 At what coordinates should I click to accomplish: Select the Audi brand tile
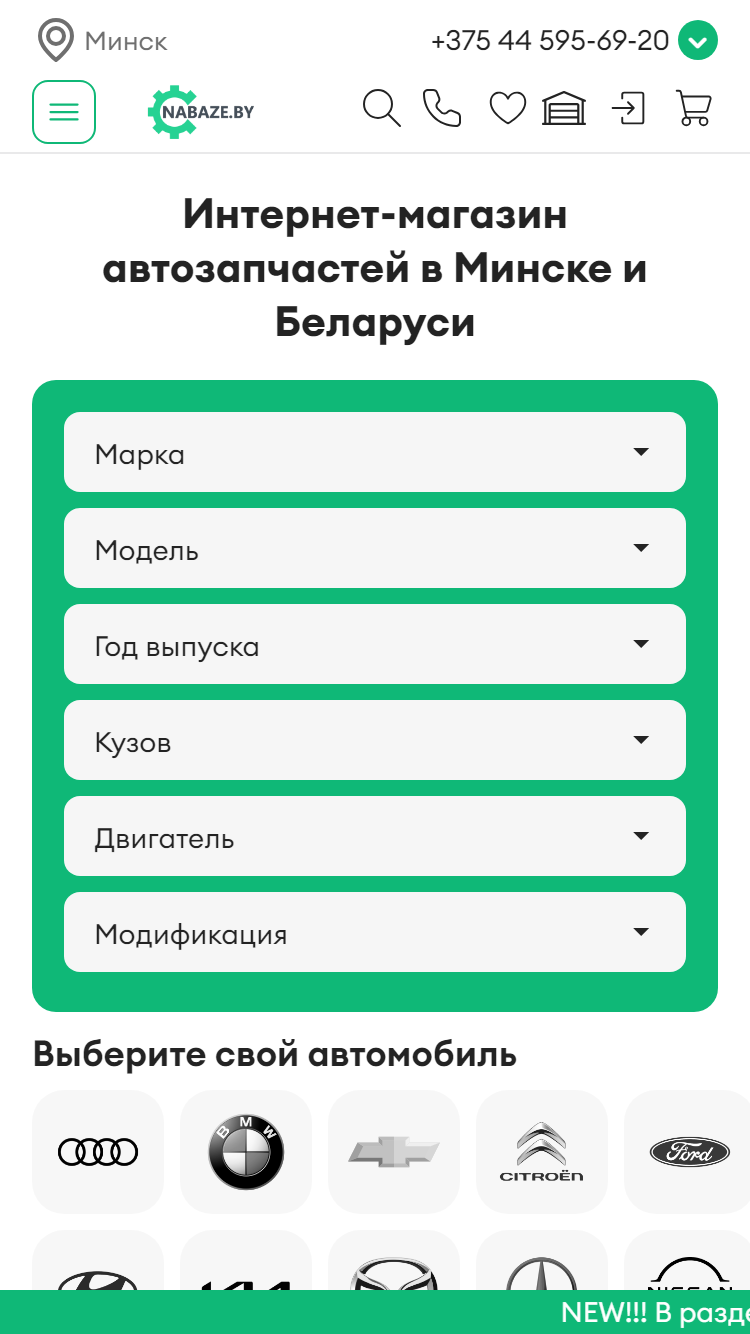[x=98, y=1152]
